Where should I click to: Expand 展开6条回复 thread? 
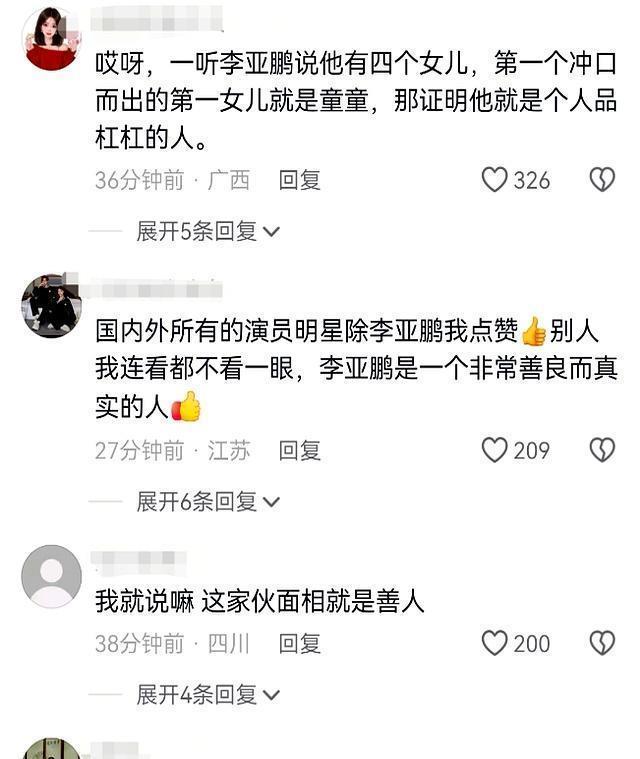click(x=207, y=501)
